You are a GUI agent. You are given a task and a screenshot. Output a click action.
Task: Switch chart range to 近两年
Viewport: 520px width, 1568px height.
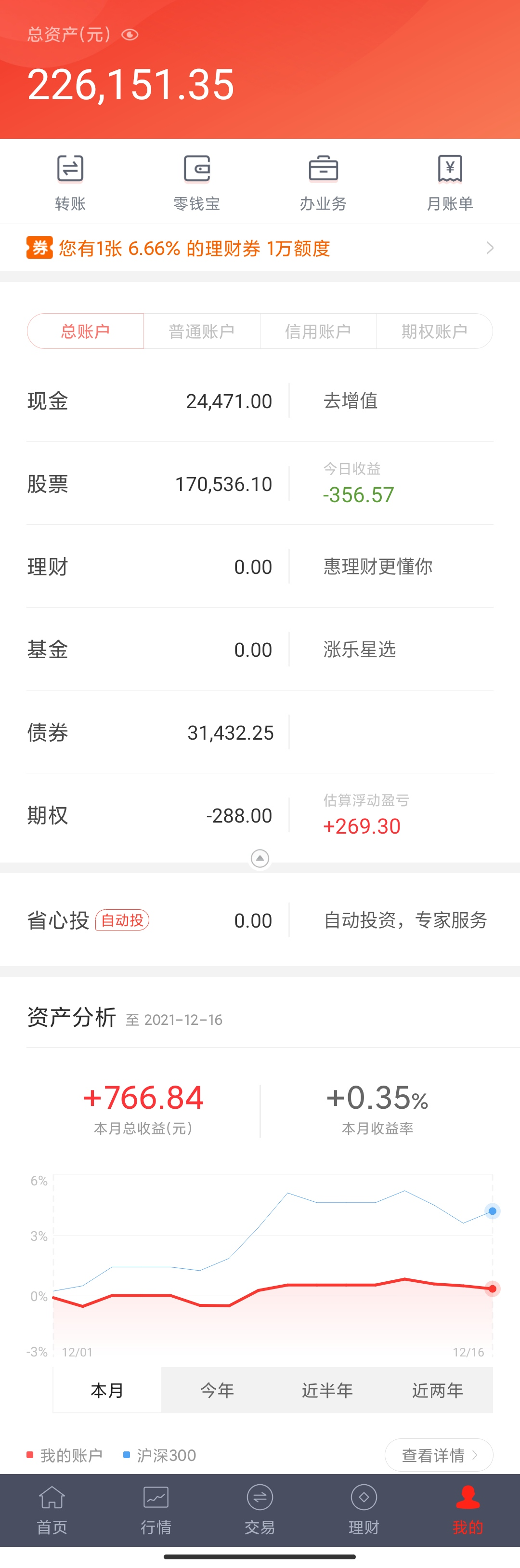[x=437, y=1390]
